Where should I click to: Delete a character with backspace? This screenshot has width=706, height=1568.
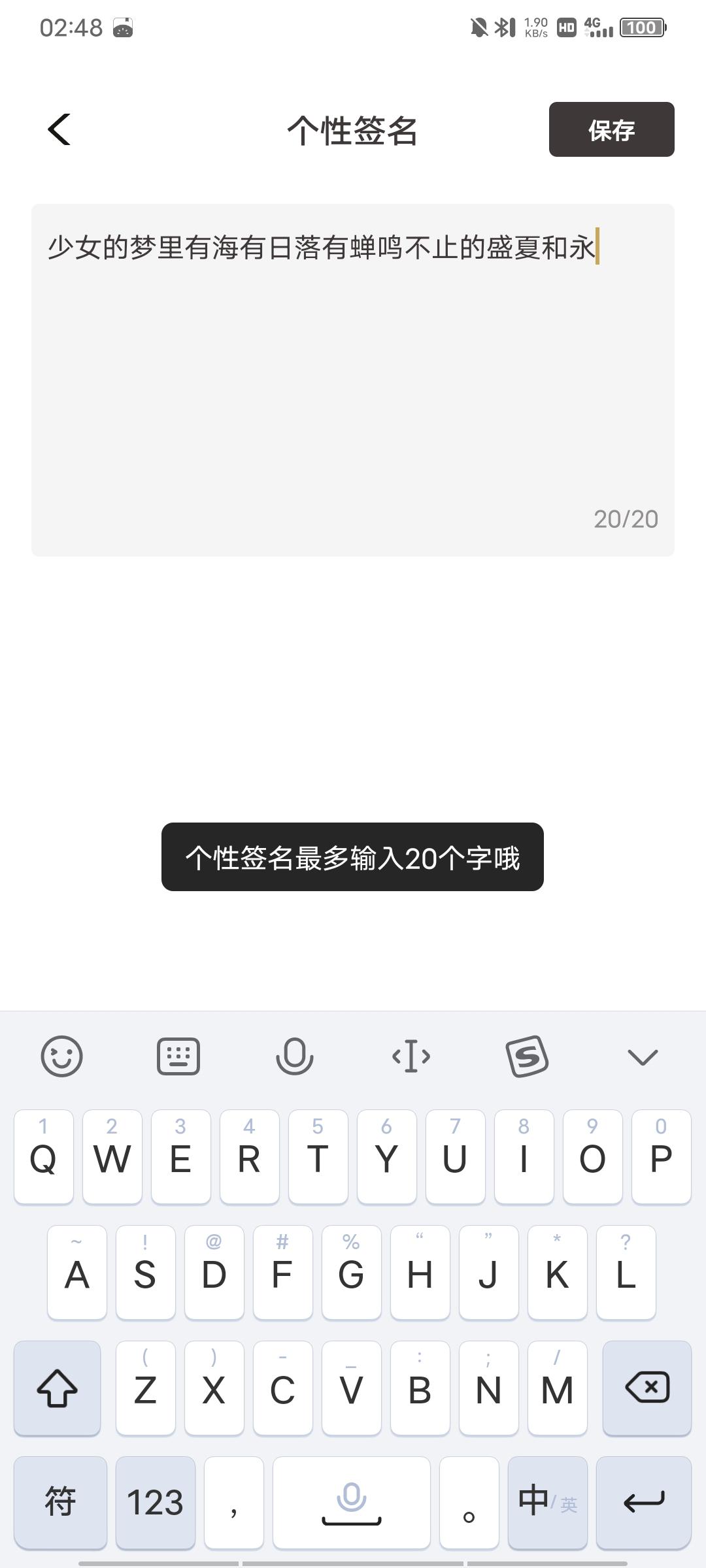647,1388
